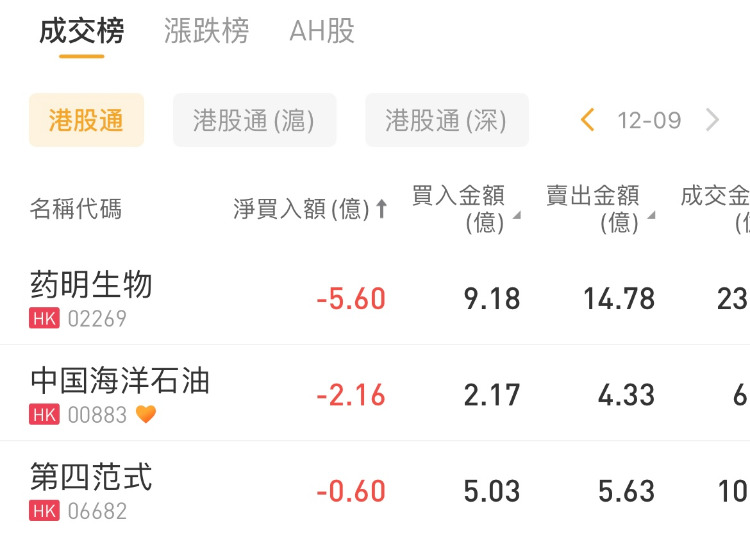750x535 pixels.
Task: Sort by 買入金額(億) column
Action: (464, 208)
